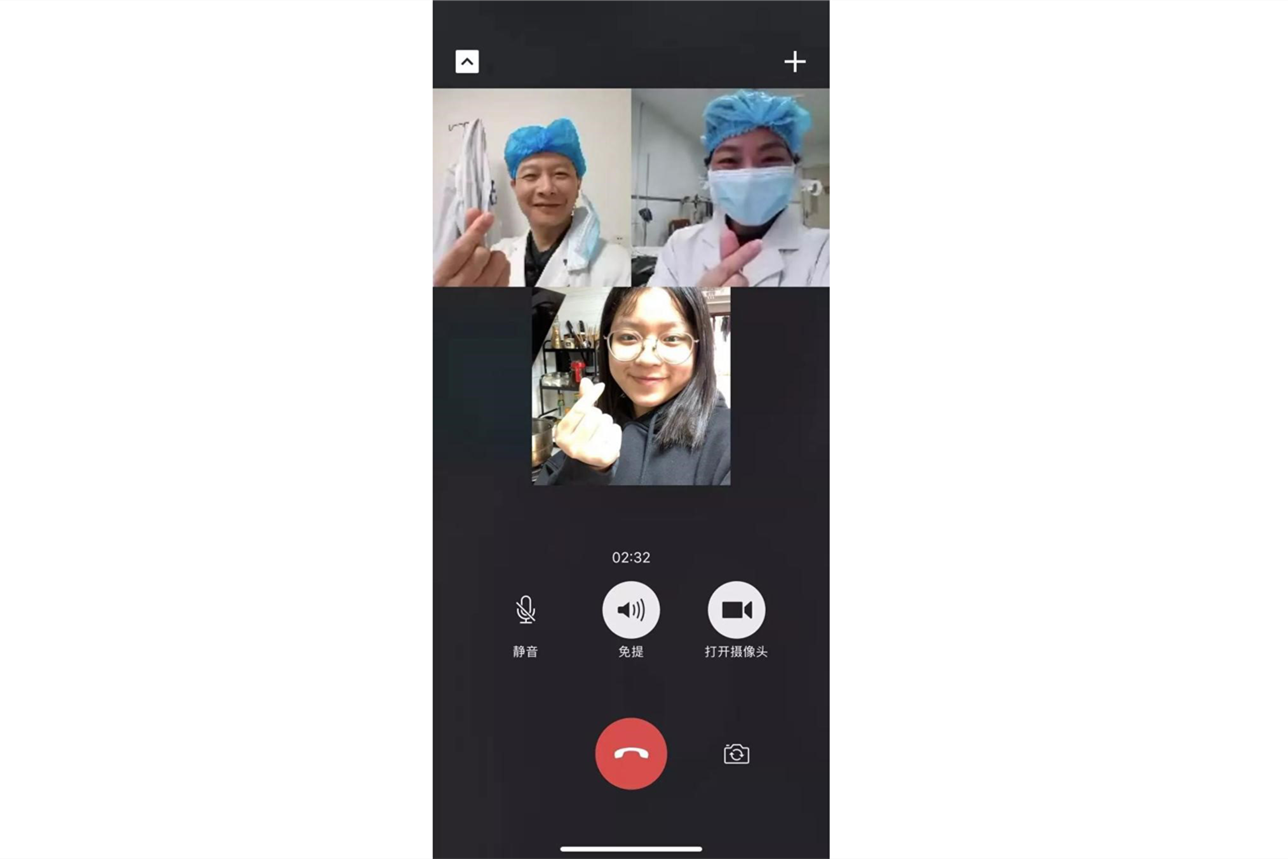This screenshot has width=1288, height=859.
Task: Mute the microphone (静音)
Action: click(525, 610)
